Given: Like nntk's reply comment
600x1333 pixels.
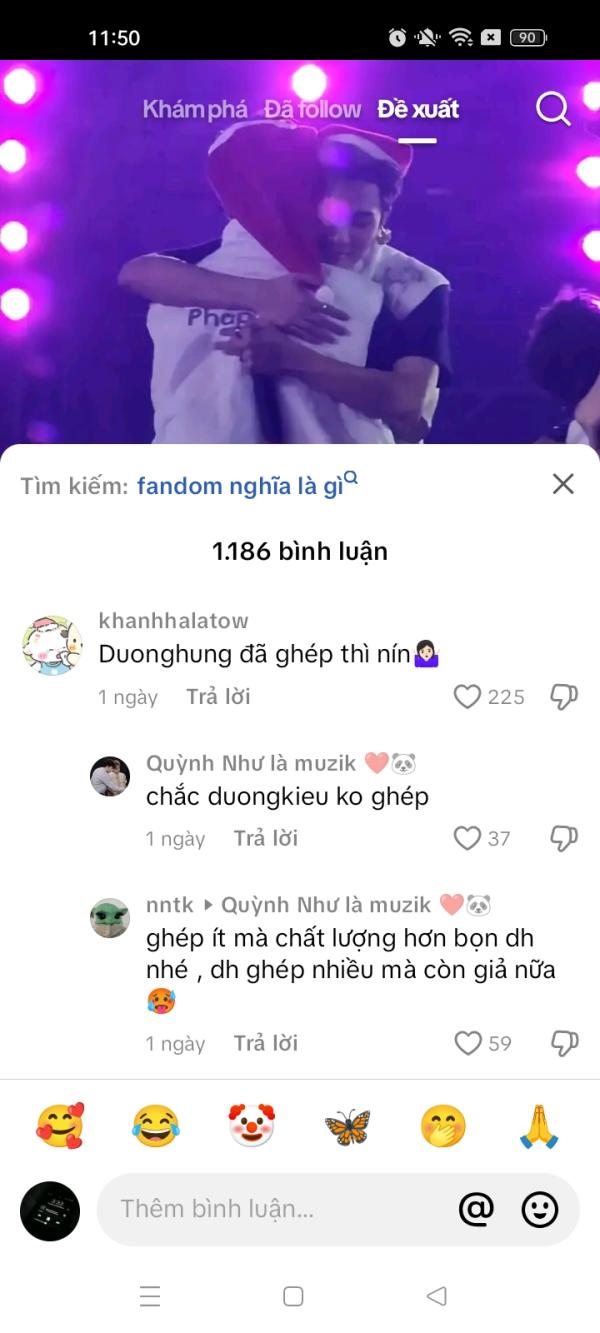Looking at the screenshot, I should click(467, 1043).
